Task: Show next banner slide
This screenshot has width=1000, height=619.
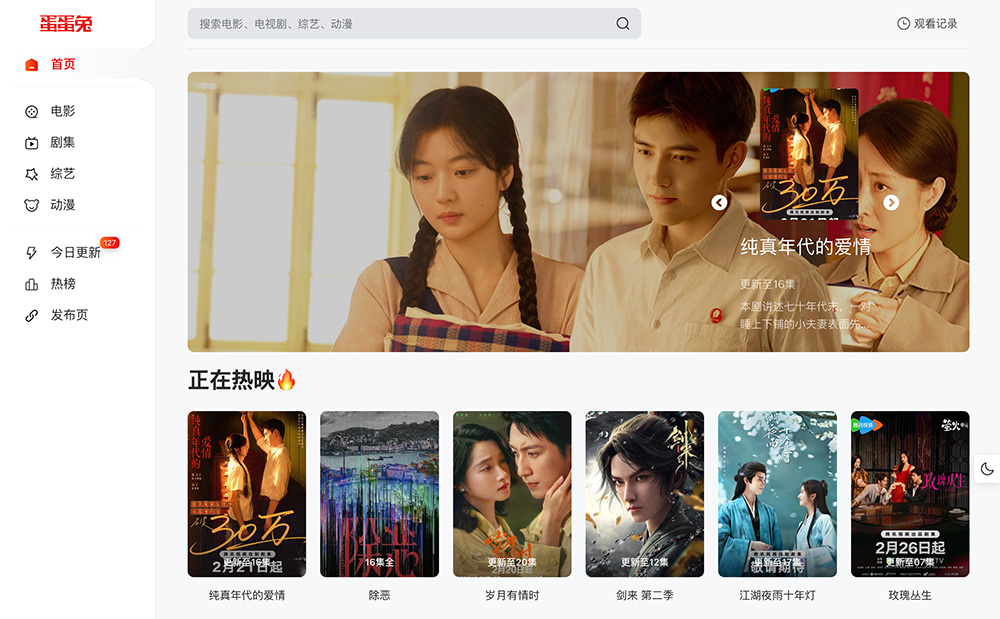Action: pyautogui.click(x=891, y=202)
